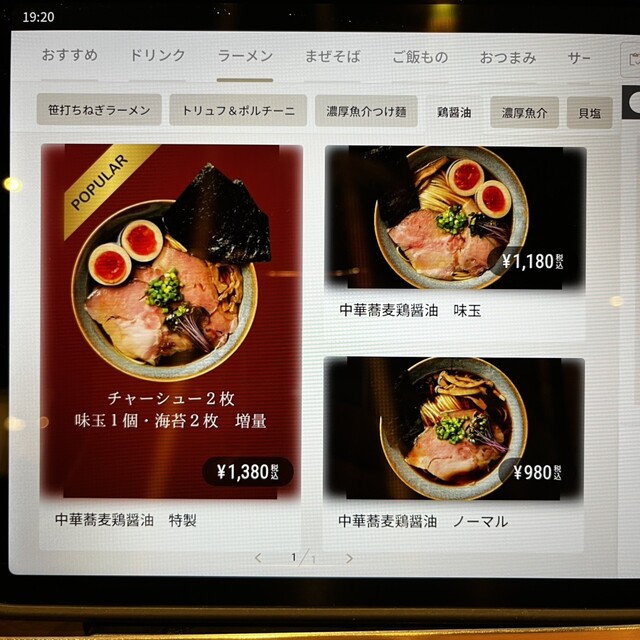Viewport: 640px width, 640px height.
Task: Switch to the おすすめ tab
Action: coord(69,57)
